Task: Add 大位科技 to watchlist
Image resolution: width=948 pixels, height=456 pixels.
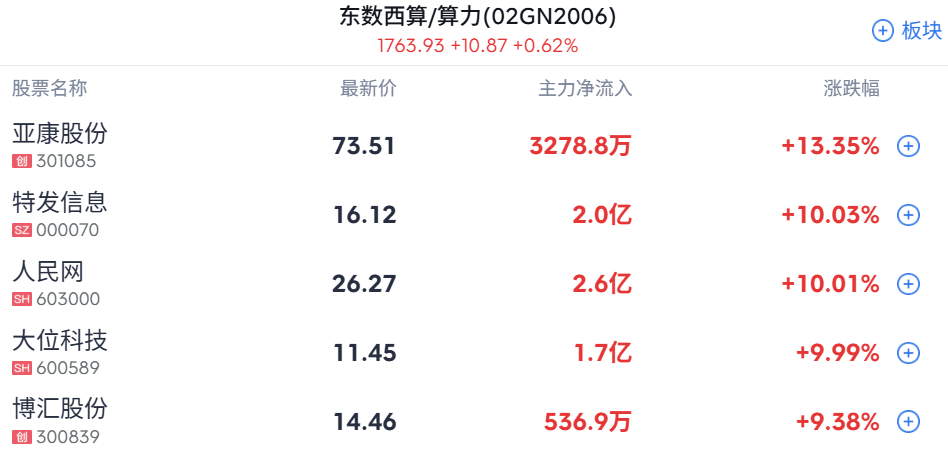Action: (908, 353)
